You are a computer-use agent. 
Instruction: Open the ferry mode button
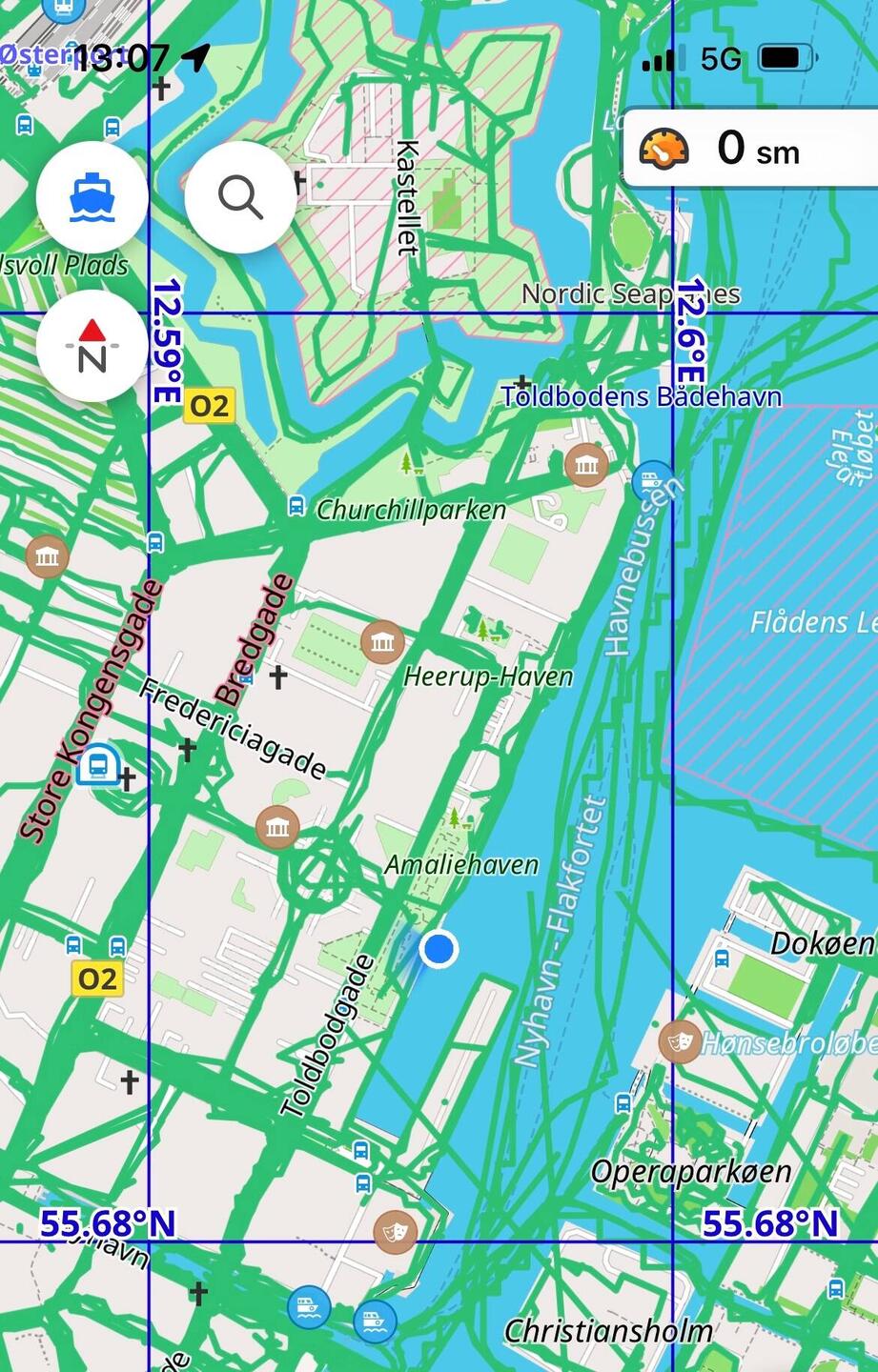[x=92, y=197]
